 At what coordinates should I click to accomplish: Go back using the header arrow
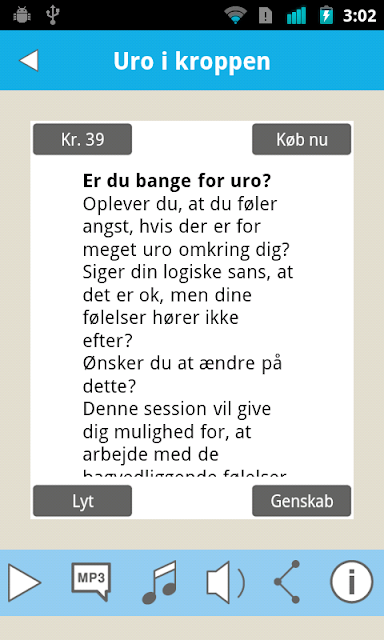[29, 61]
